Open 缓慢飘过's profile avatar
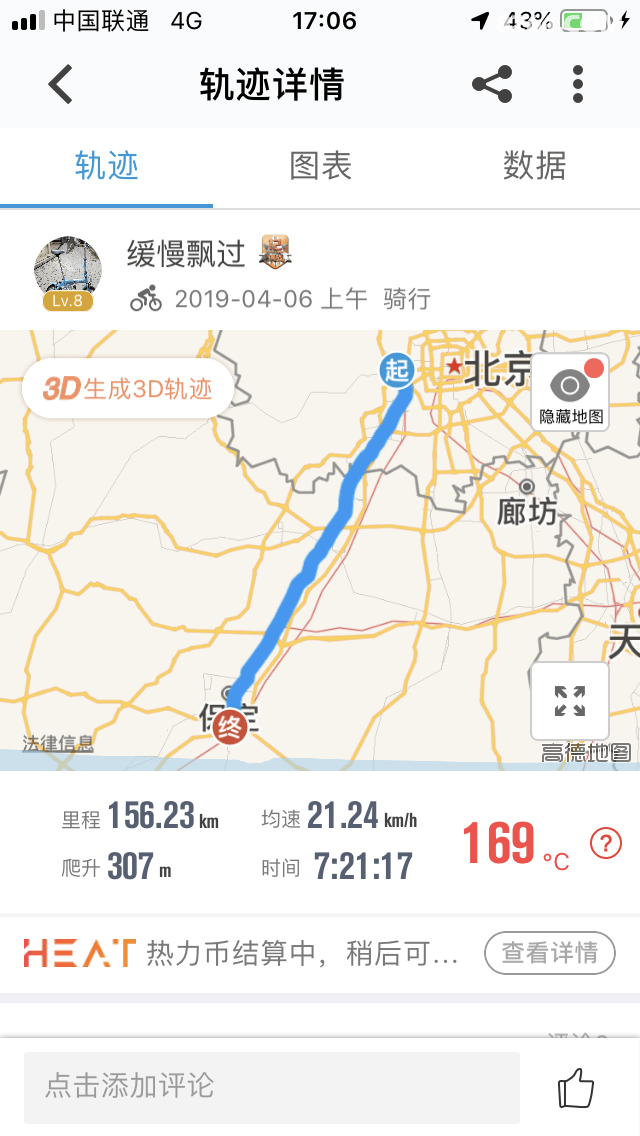The width and height of the screenshot is (640, 1136). point(68,272)
